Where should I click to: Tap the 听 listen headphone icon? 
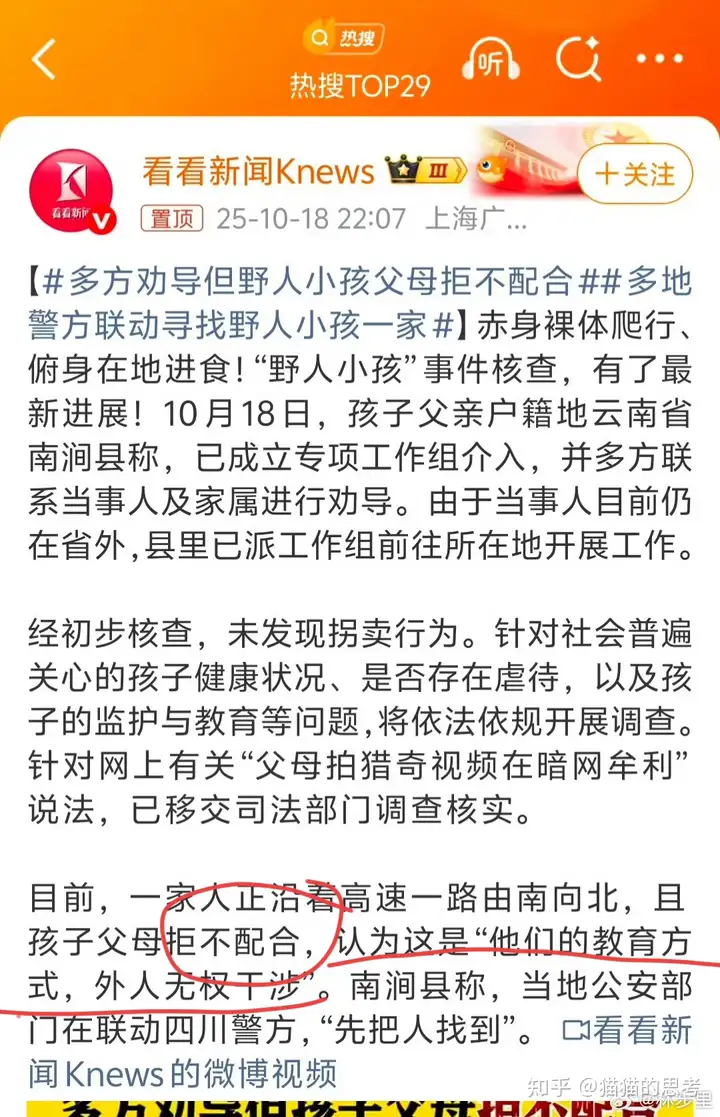point(491,63)
